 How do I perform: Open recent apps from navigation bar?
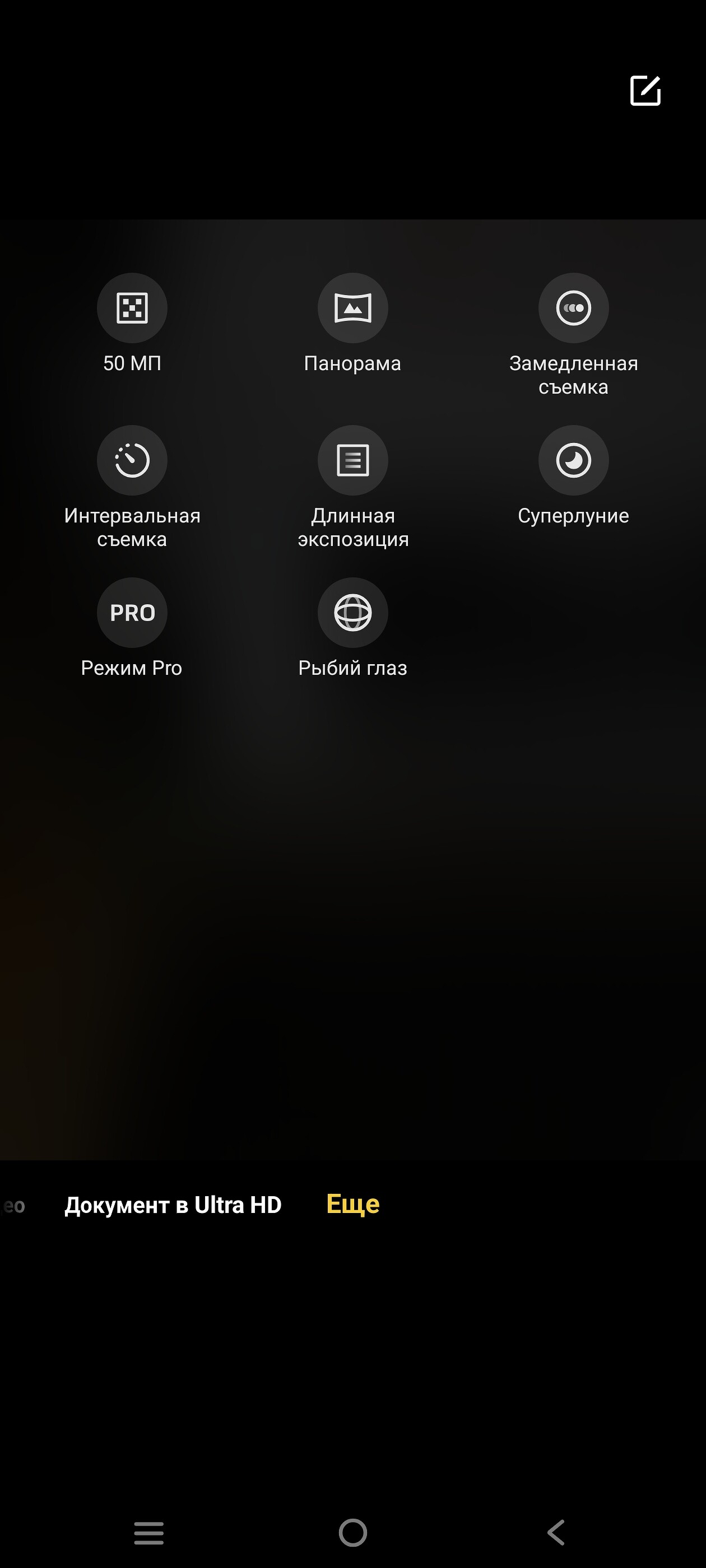pyautogui.click(x=148, y=1533)
